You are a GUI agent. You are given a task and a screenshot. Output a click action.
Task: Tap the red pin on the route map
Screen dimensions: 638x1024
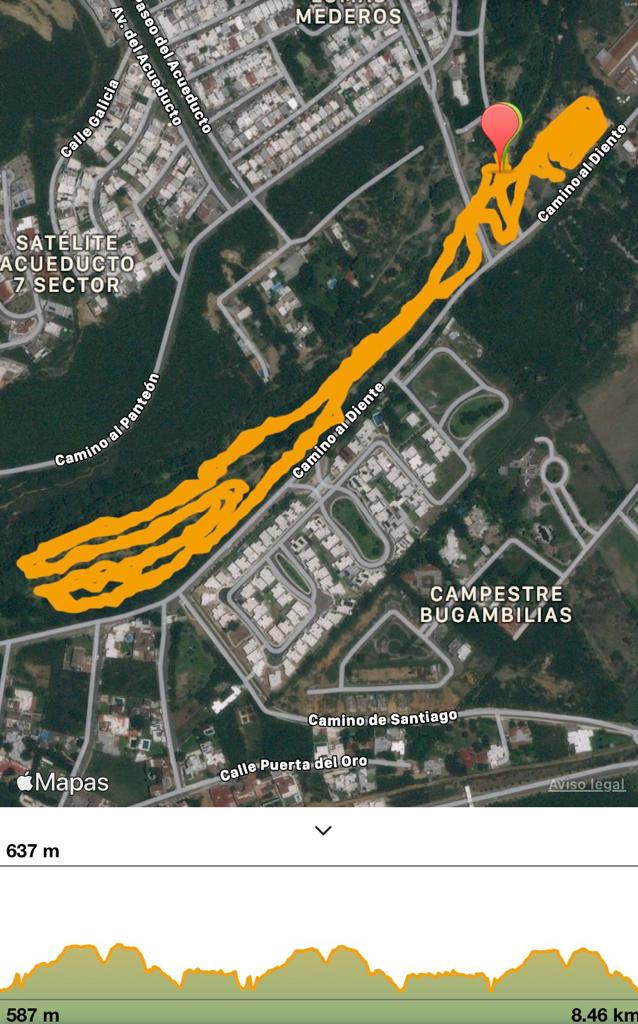500,126
